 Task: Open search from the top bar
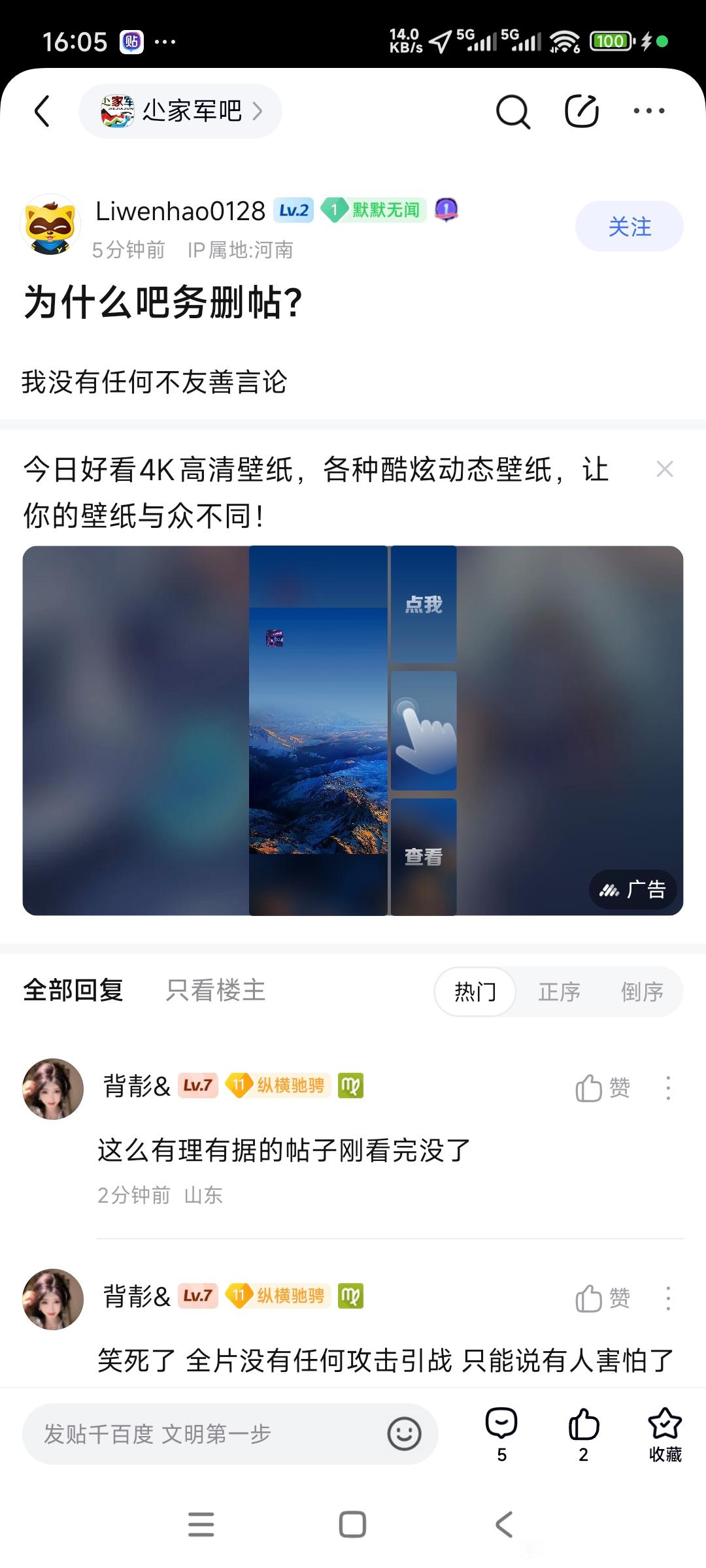[x=513, y=112]
